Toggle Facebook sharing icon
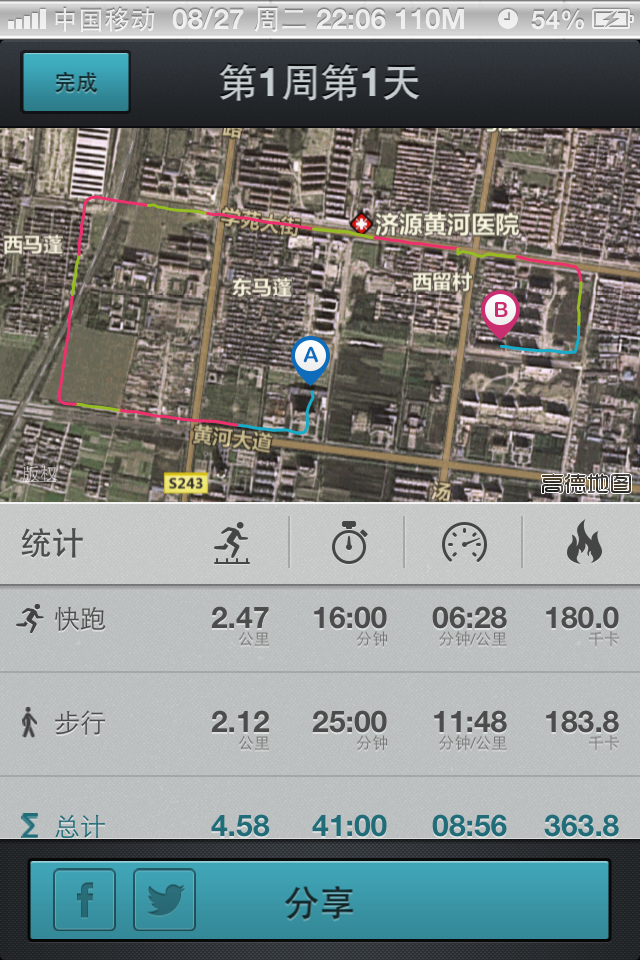The width and height of the screenshot is (640, 960). coord(85,900)
